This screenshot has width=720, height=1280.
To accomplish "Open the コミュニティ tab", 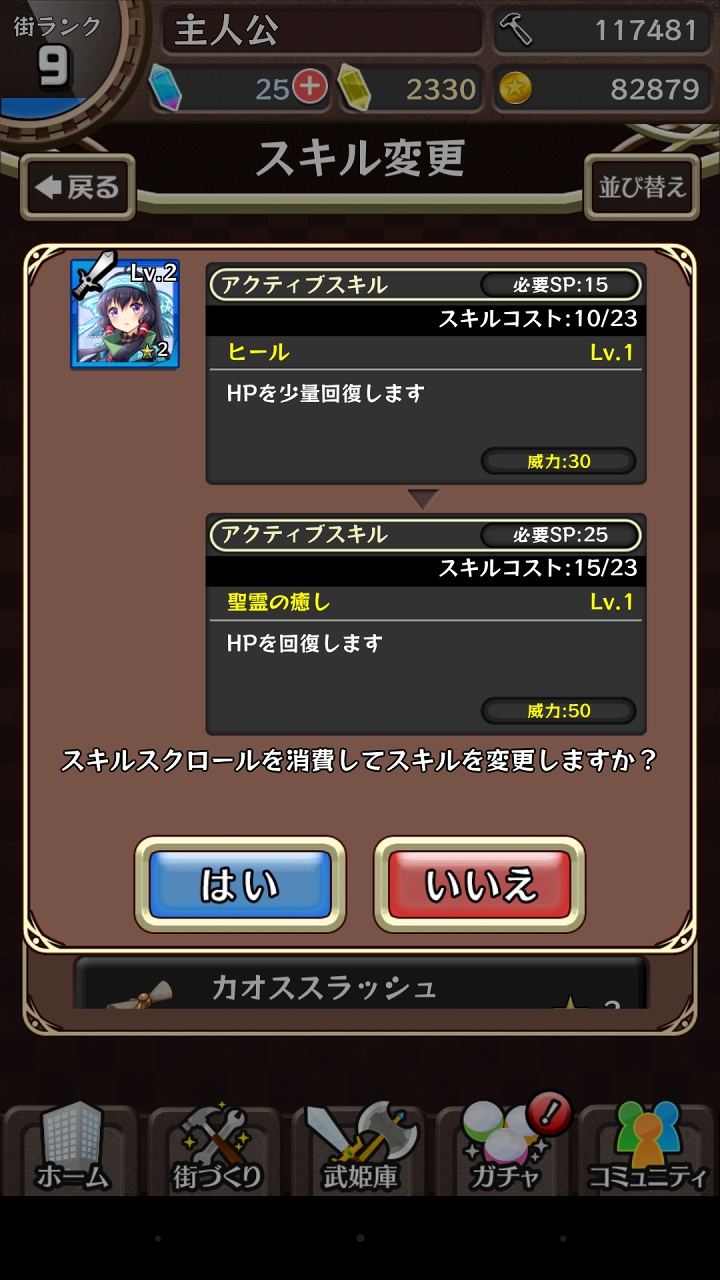I will tap(648, 1149).
